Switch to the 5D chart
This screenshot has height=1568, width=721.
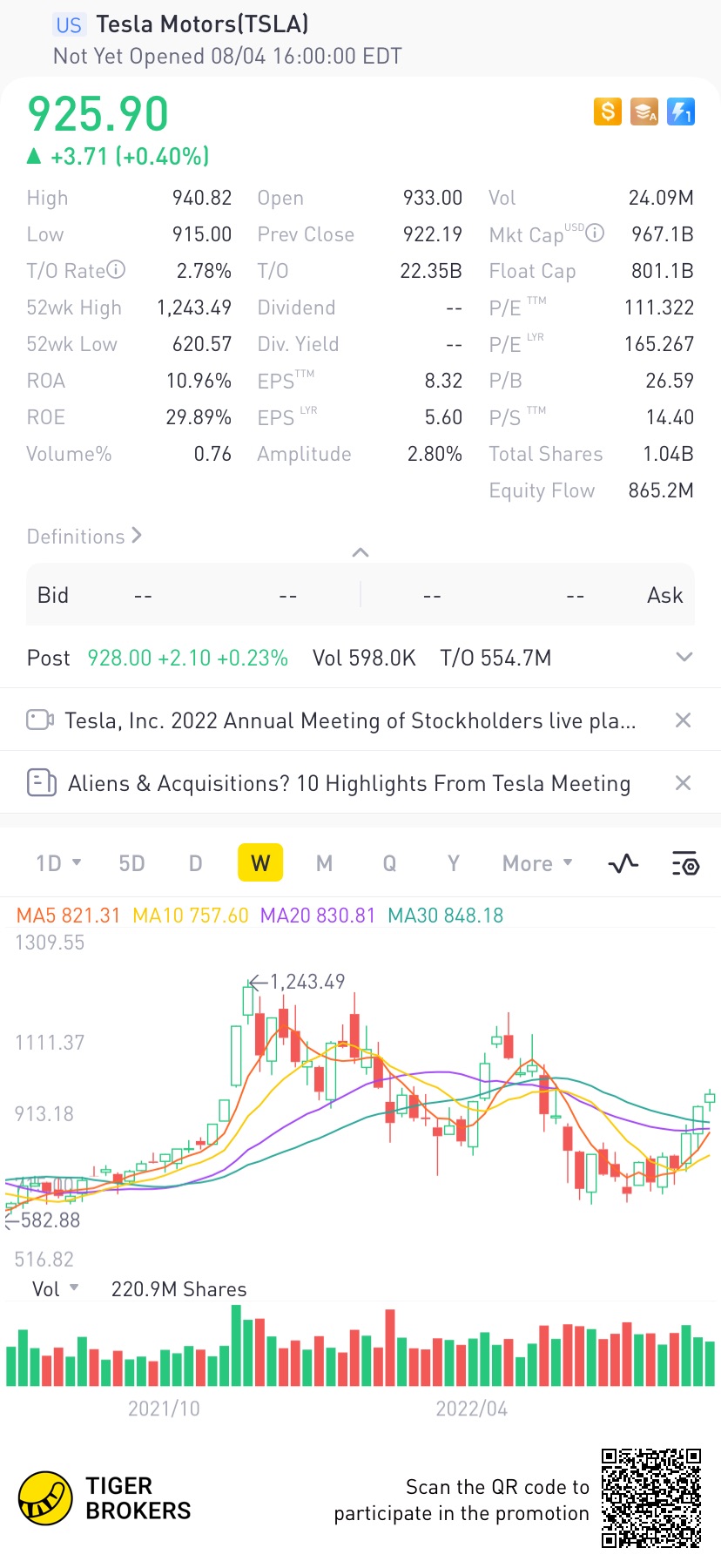131,863
